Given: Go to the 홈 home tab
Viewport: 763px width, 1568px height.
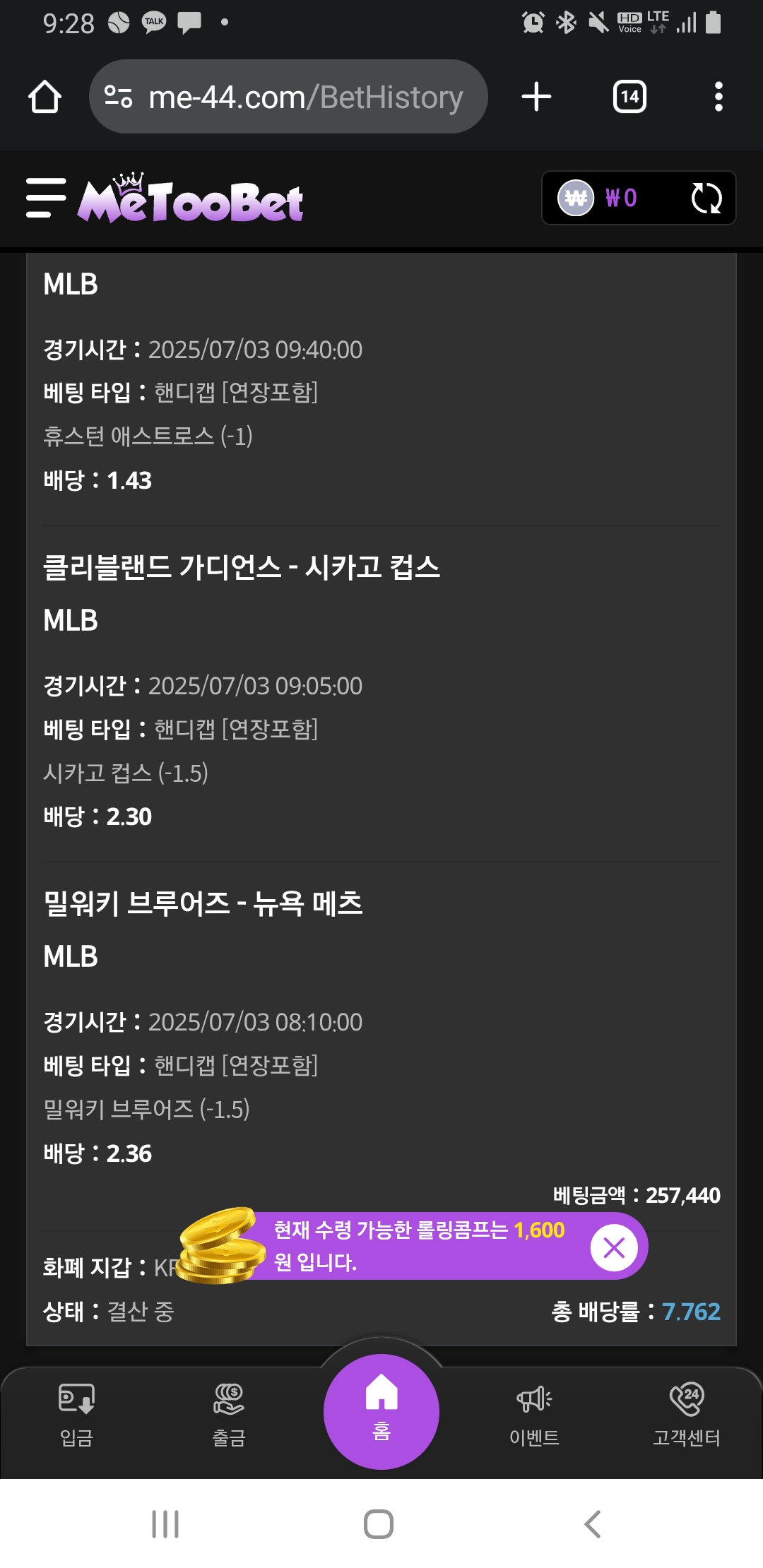Looking at the screenshot, I should [x=381, y=1412].
